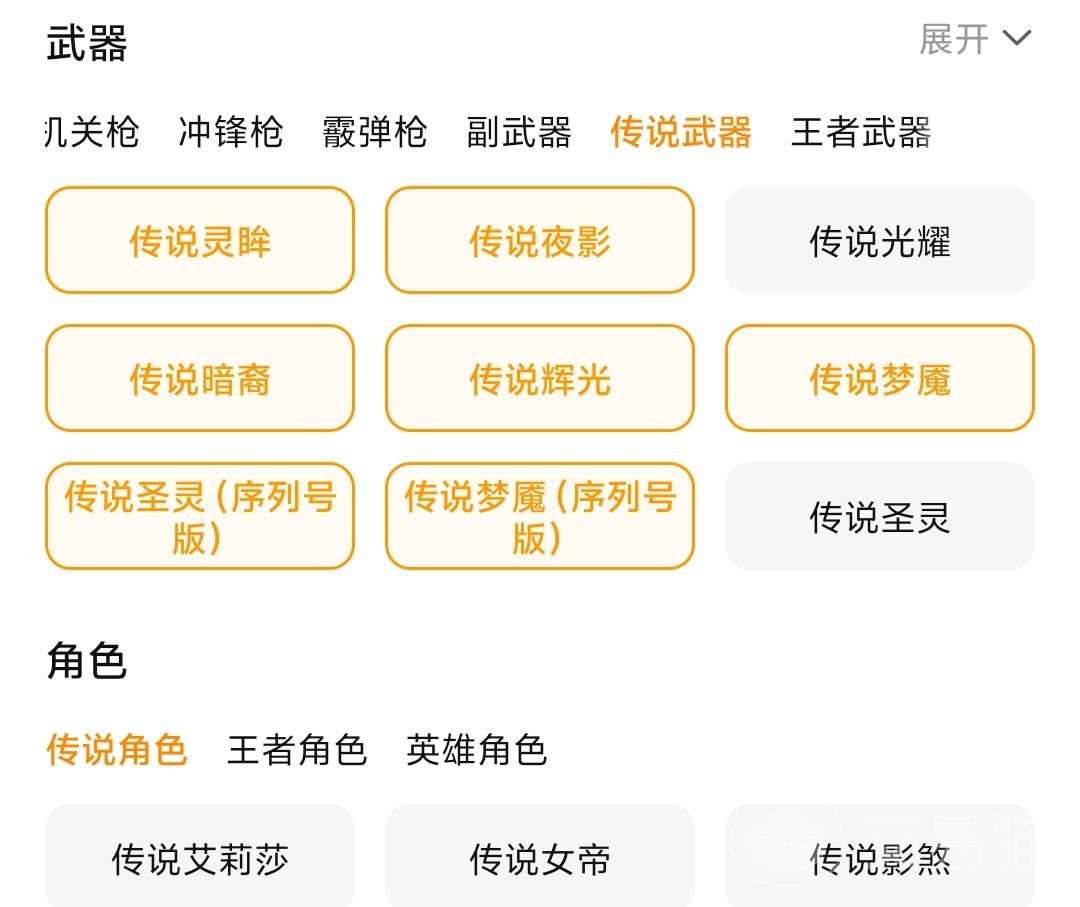1080x907 pixels.
Task: Select the 王者武器 tab
Action: pyautogui.click(x=861, y=132)
